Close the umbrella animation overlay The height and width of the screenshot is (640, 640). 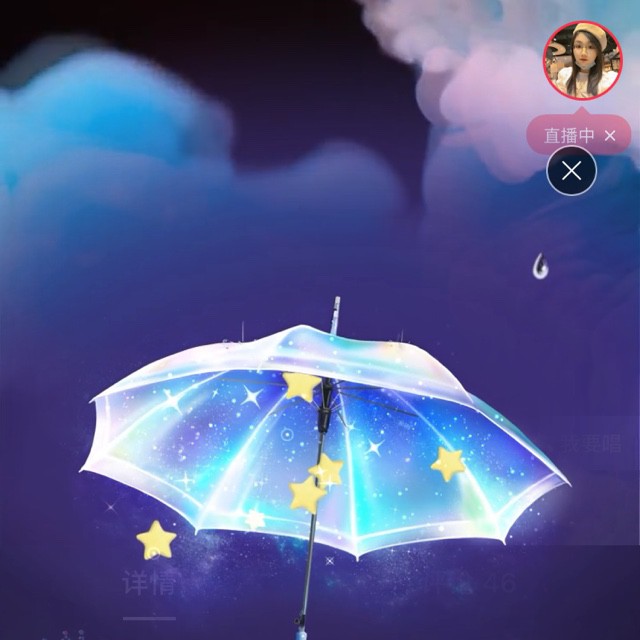(x=571, y=171)
